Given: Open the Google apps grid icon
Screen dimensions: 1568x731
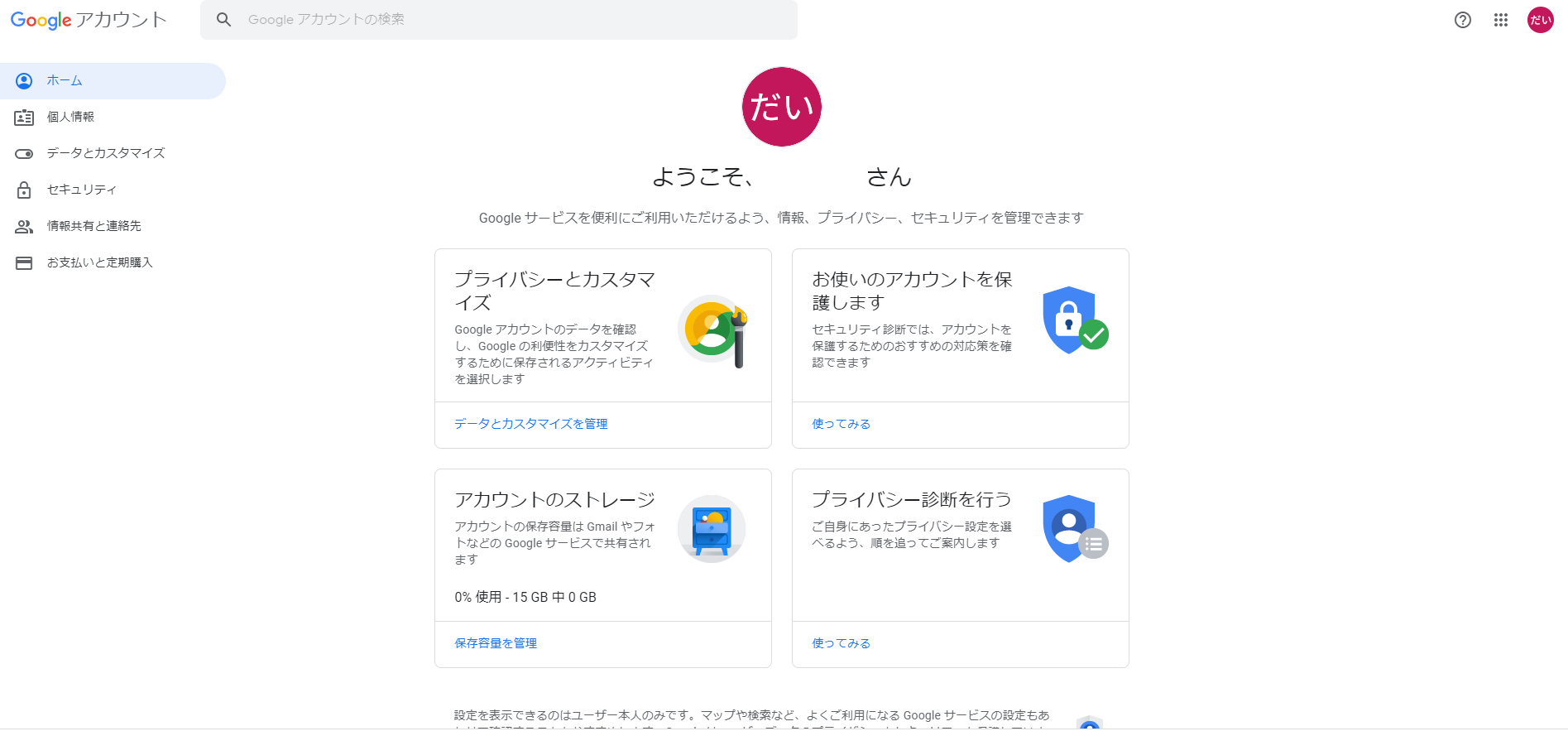Looking at the screenshot, I should coord(1500,20).
